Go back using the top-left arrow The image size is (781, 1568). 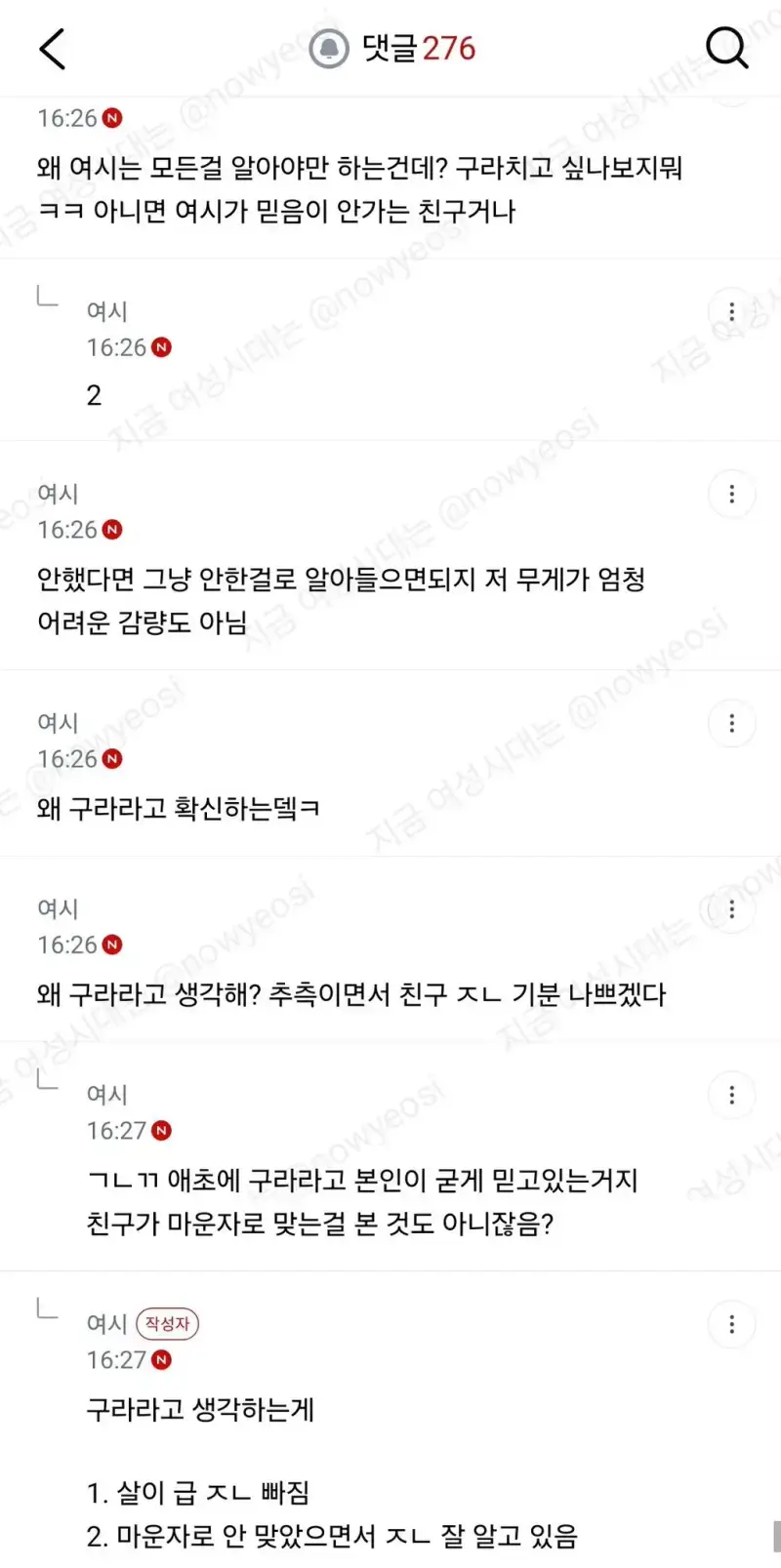pos(53,49)
